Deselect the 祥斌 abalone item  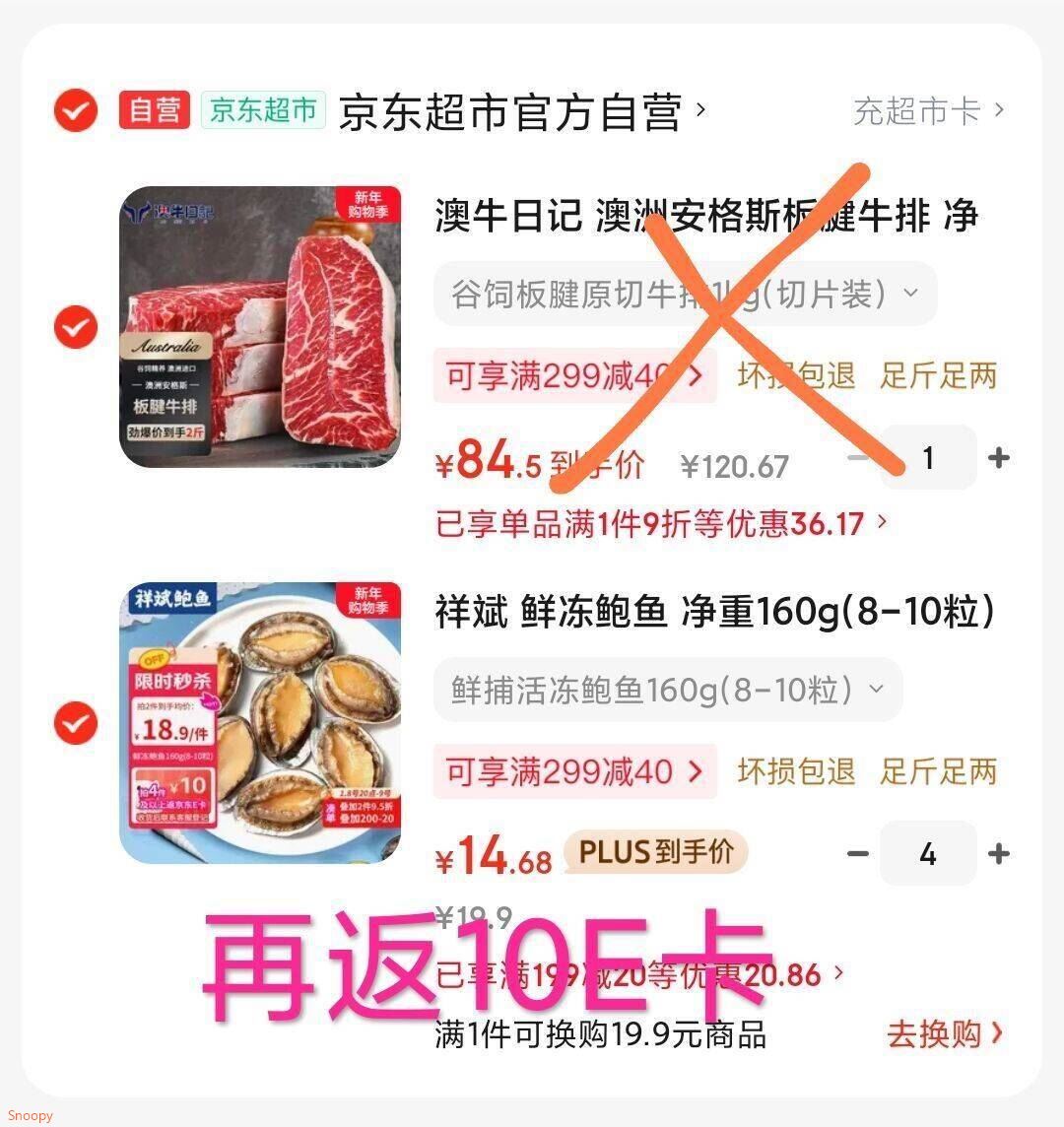tap(76, 722)
